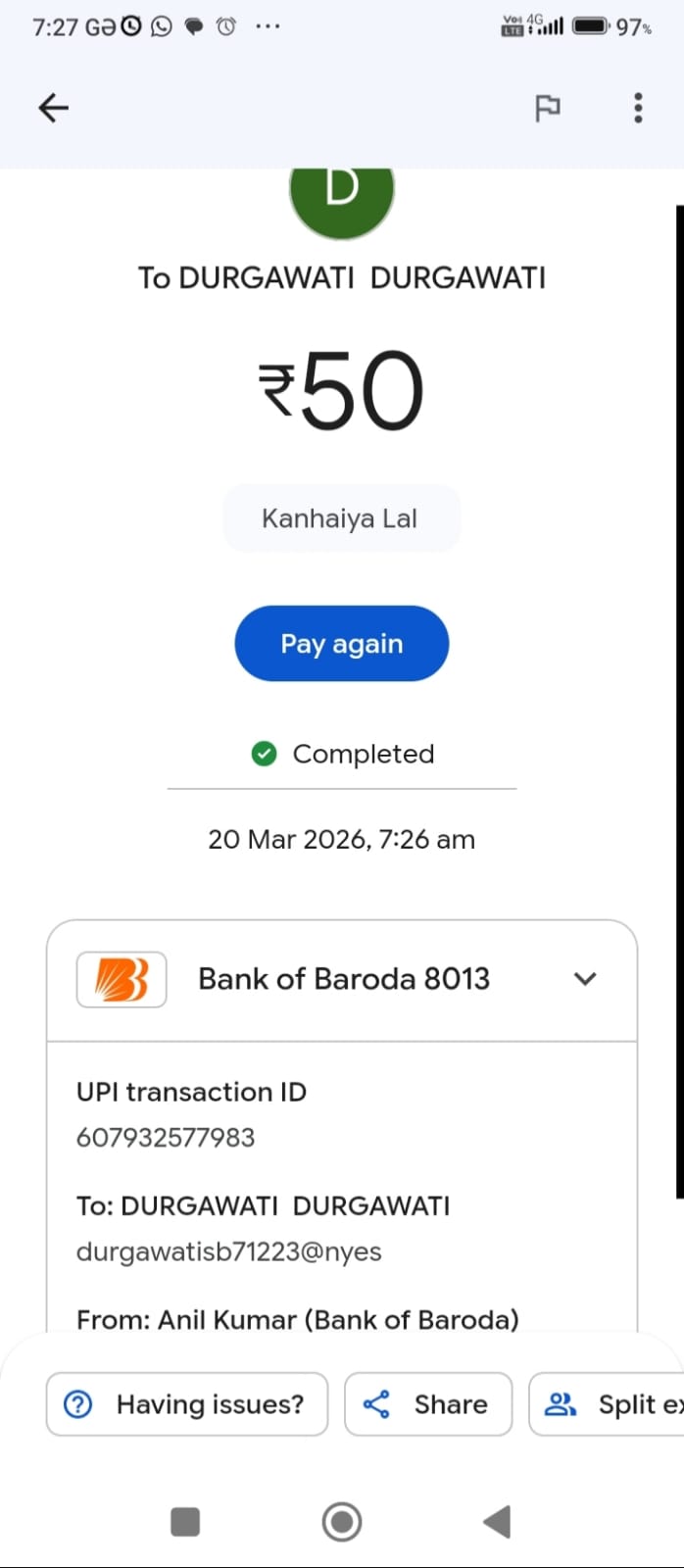Screen dimensions: 684x1568
Task: Tap the system home button
Action: tap(341, 1522)
